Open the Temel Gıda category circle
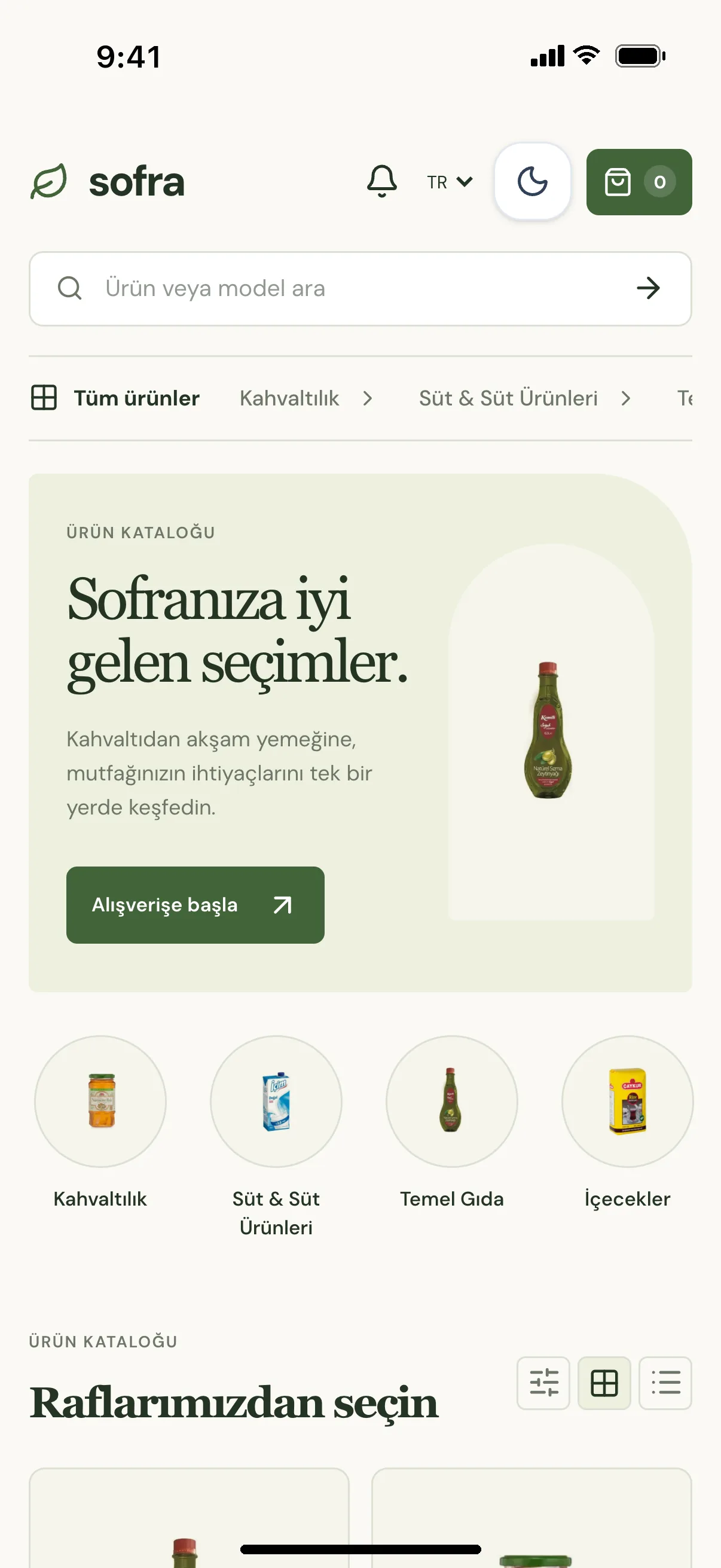The height and width of the screenshot is (1568, 721). (x=451, y=1102)
